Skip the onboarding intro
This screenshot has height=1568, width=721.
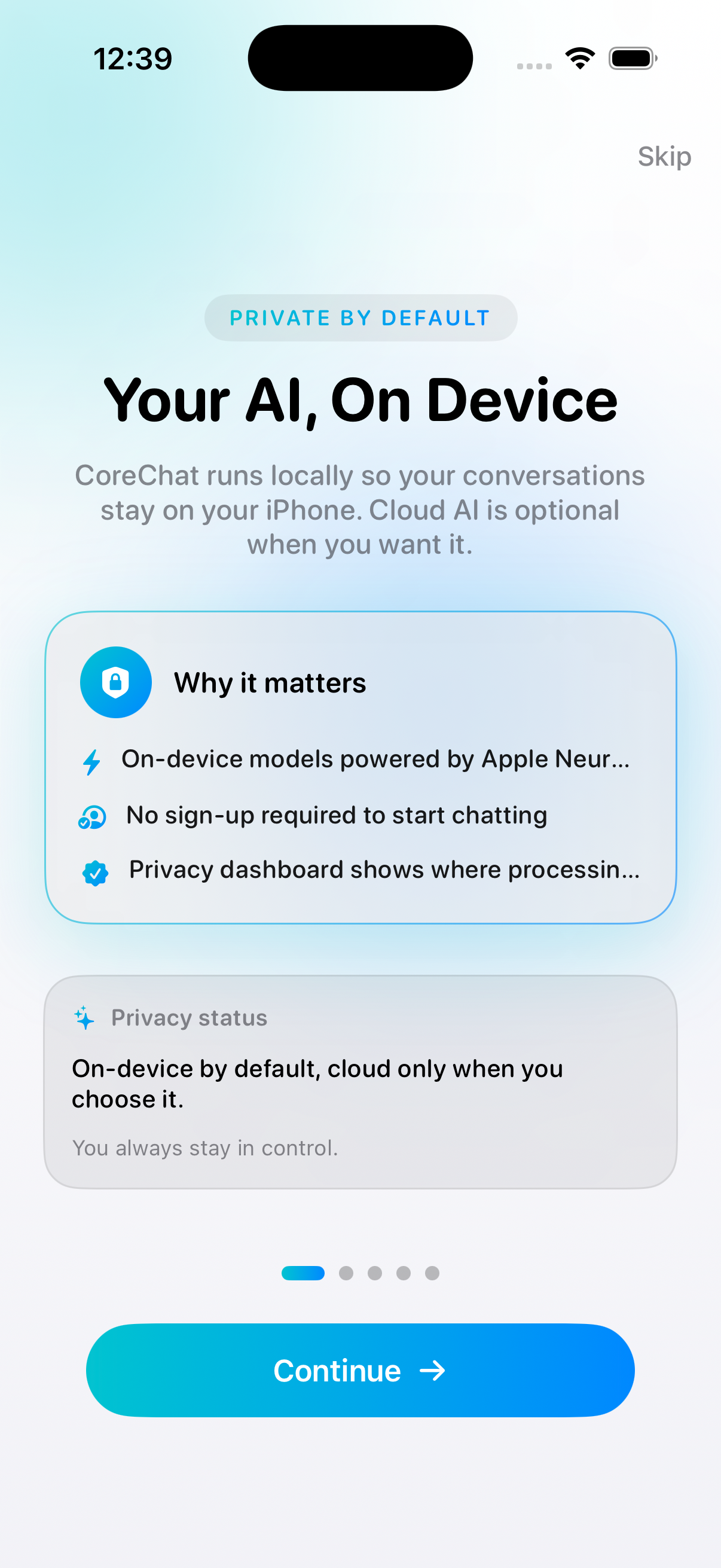point(664,157)
